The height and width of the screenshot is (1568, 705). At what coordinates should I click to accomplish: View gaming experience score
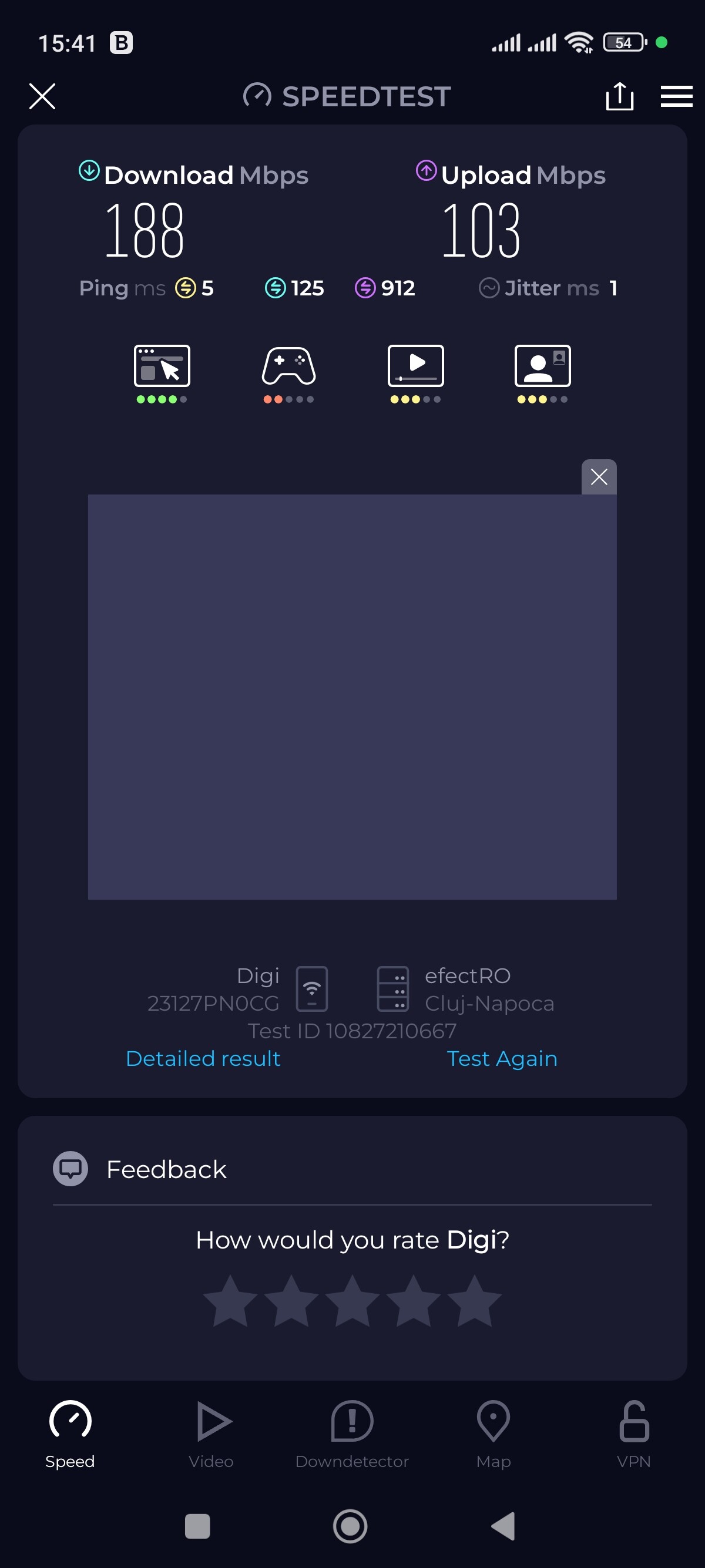click(288, 374)
